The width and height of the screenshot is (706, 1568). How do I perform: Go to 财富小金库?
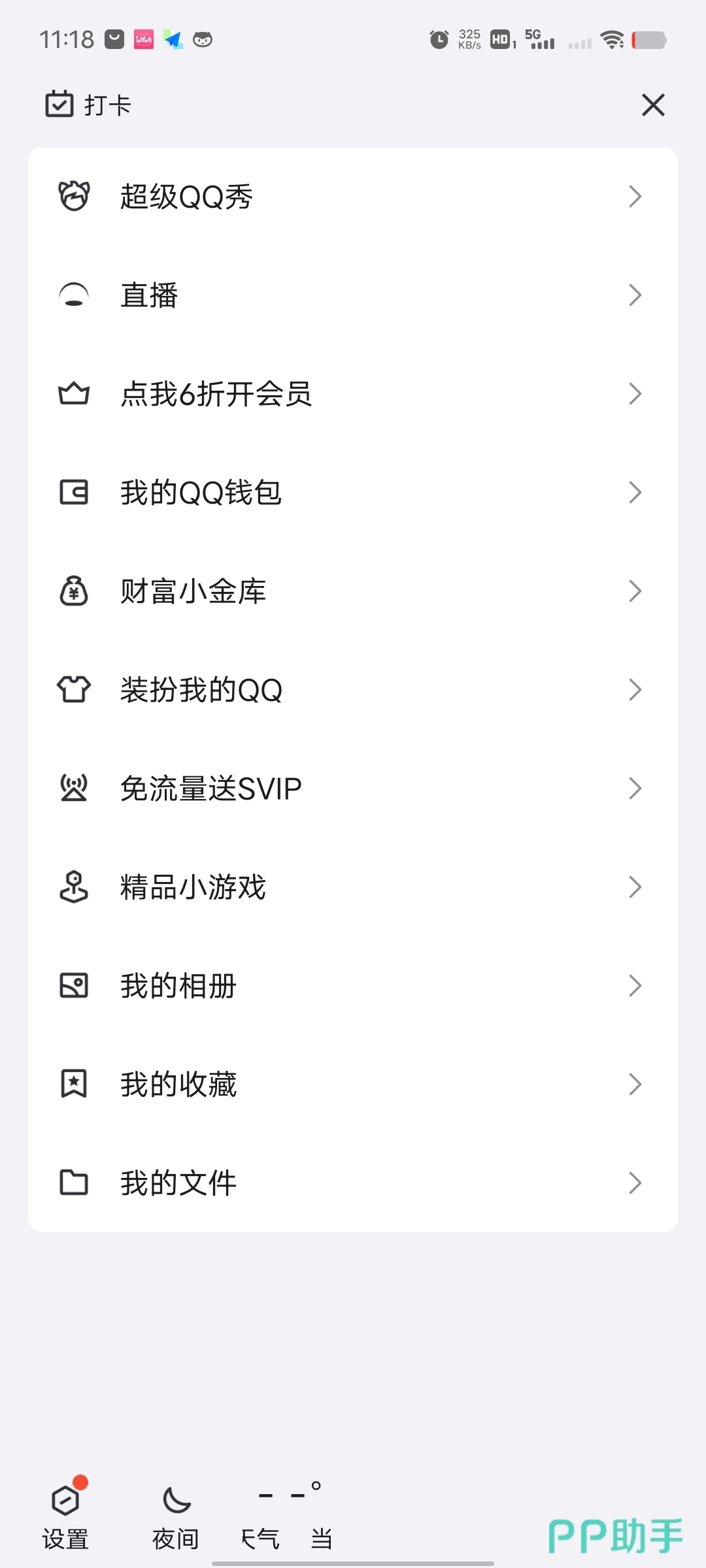(x=353, y=591)
